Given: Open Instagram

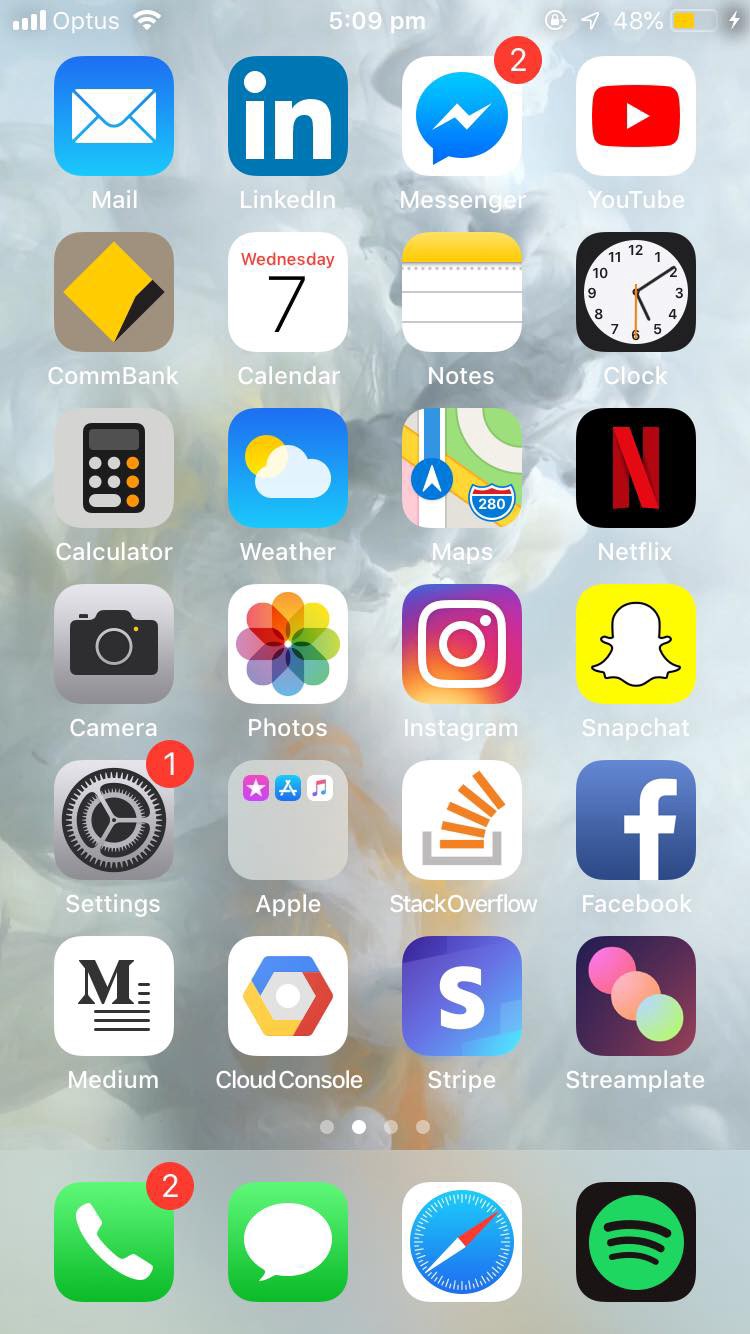Looking at the screenshot, I should [462, 644].
